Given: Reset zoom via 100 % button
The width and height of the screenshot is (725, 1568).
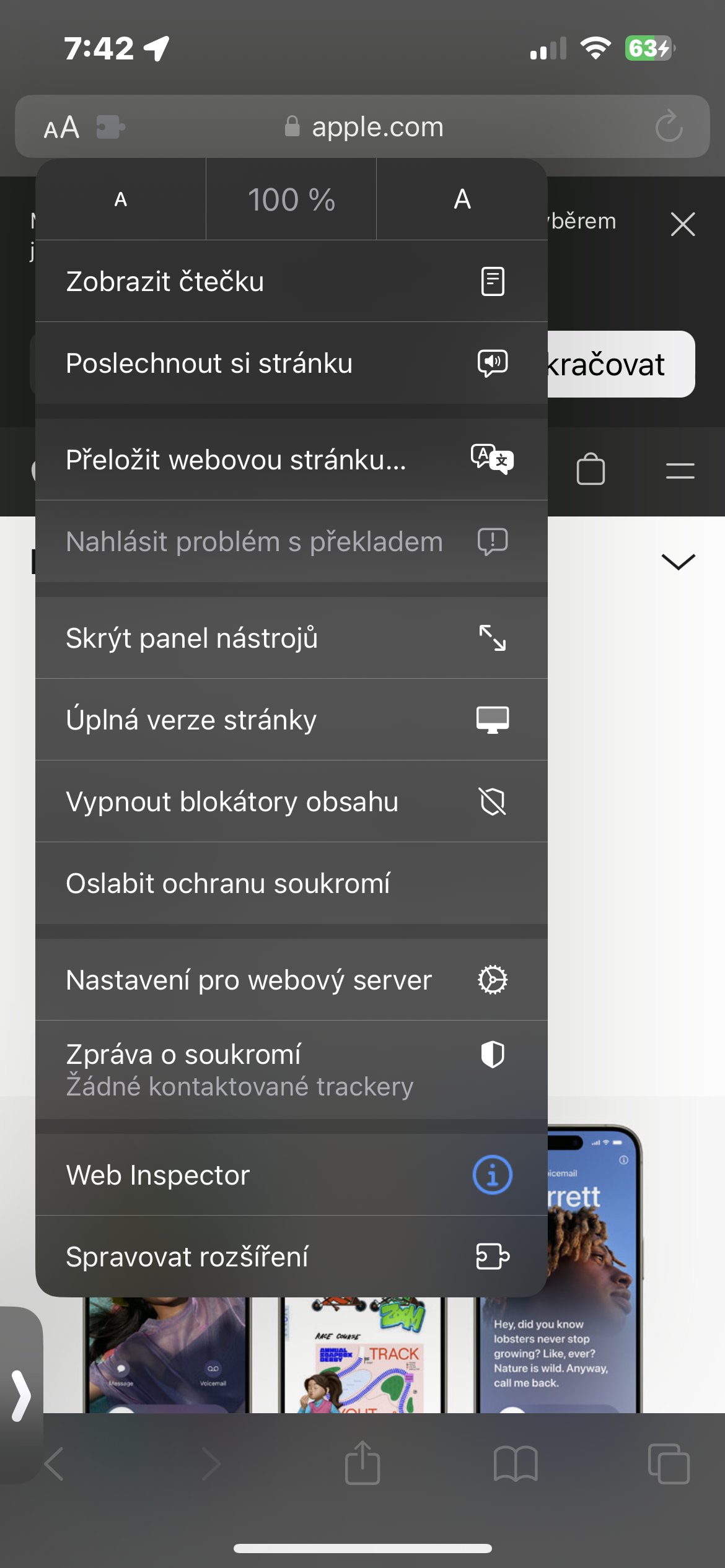Looking at the screenshot, I should [291, 199].
